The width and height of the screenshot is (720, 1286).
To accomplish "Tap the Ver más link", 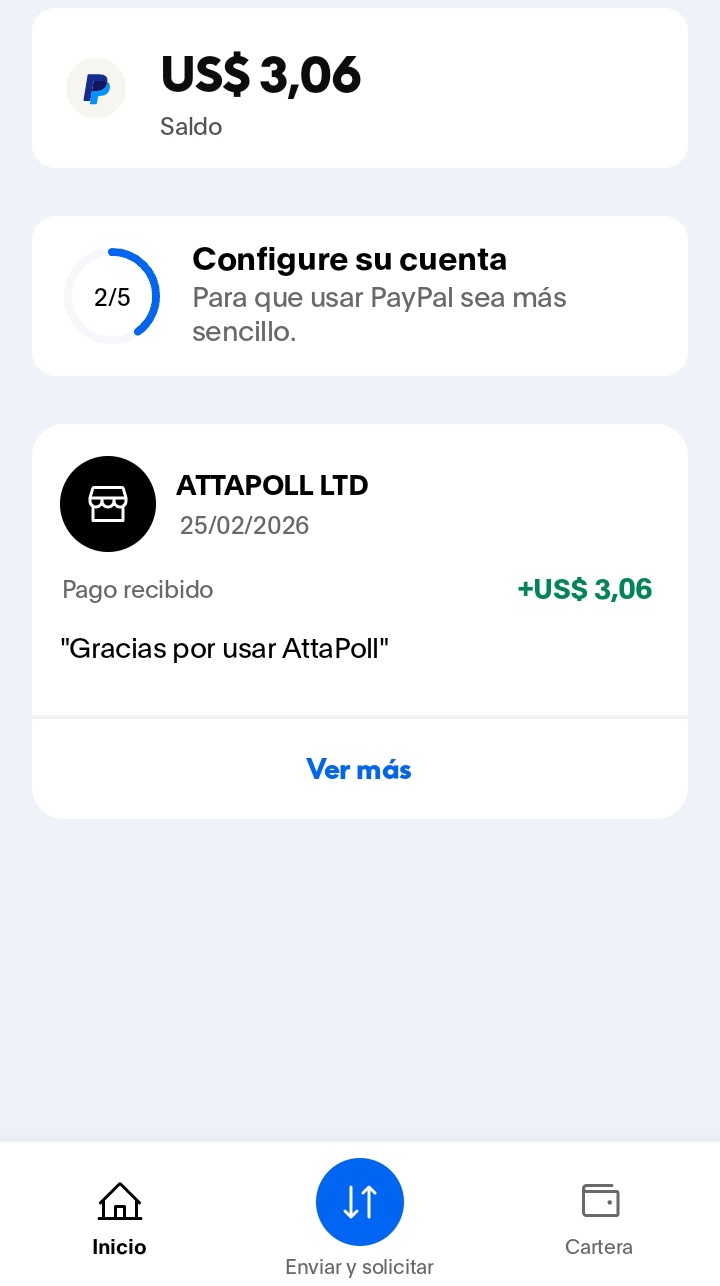I will pos(359,769).
